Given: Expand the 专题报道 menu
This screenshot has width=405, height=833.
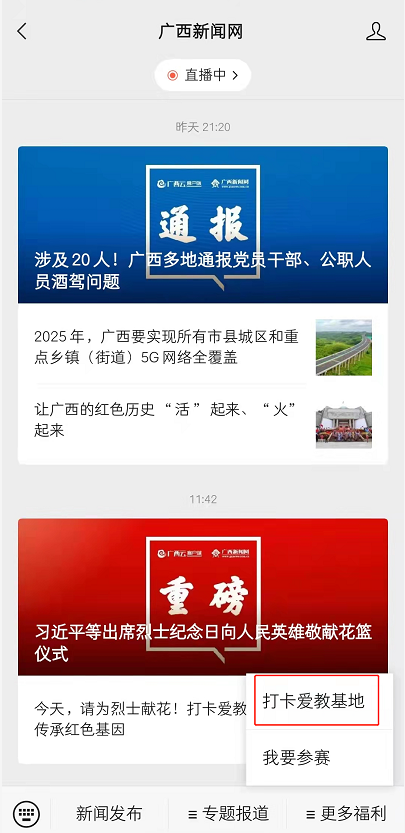Looking at the screenshot, I should click(x=227, y=813).
